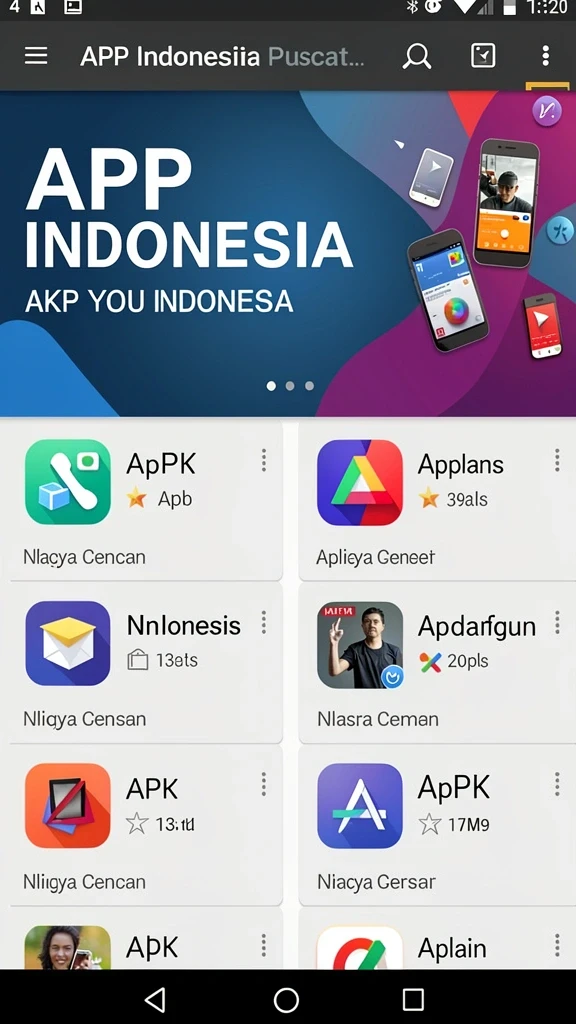This screenshot has width=576, height=1024.
Task: Open the app bar overflow menu
Action: tap(545, 56)
